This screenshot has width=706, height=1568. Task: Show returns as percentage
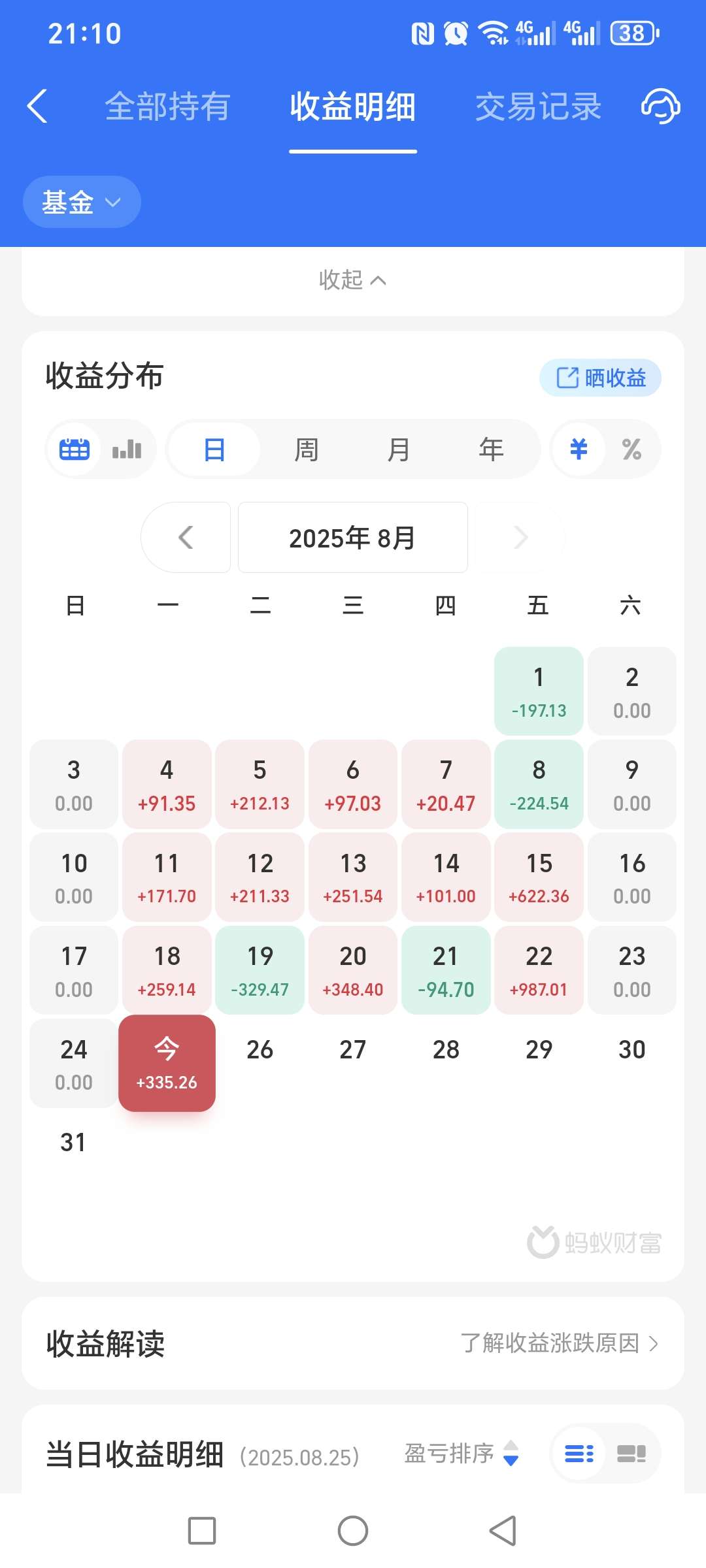[631, 449]
